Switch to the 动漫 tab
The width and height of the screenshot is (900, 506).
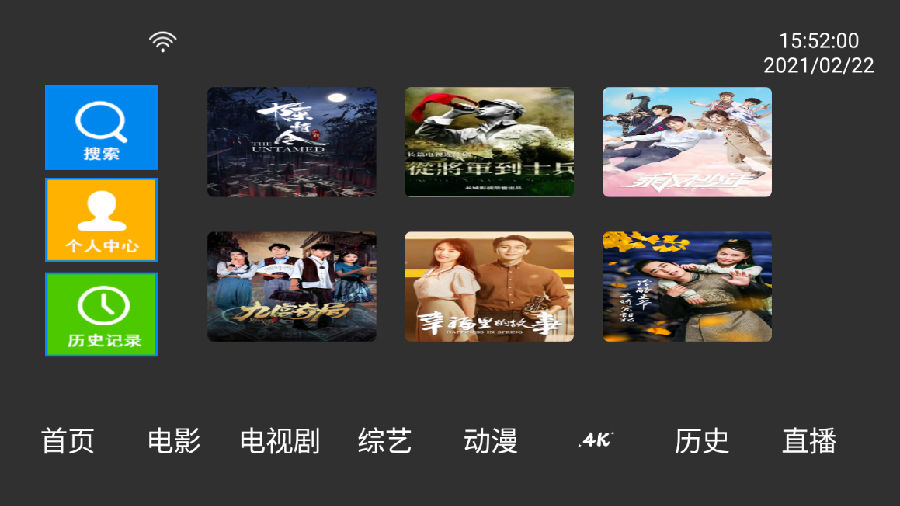click(490, 441)
